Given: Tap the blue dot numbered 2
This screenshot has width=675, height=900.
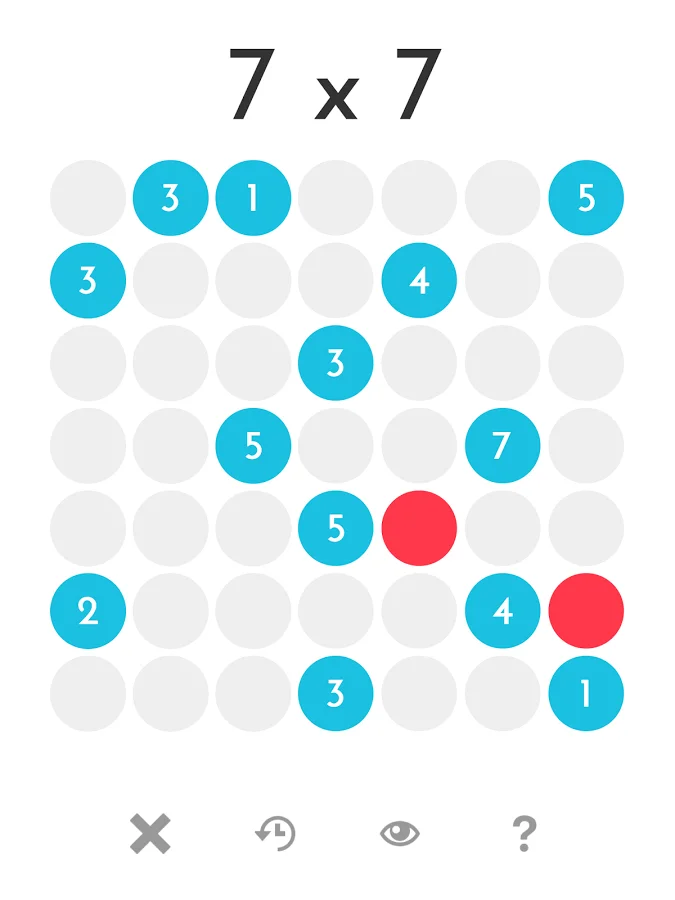Looking at the screenshot, I should click(88, 611).
